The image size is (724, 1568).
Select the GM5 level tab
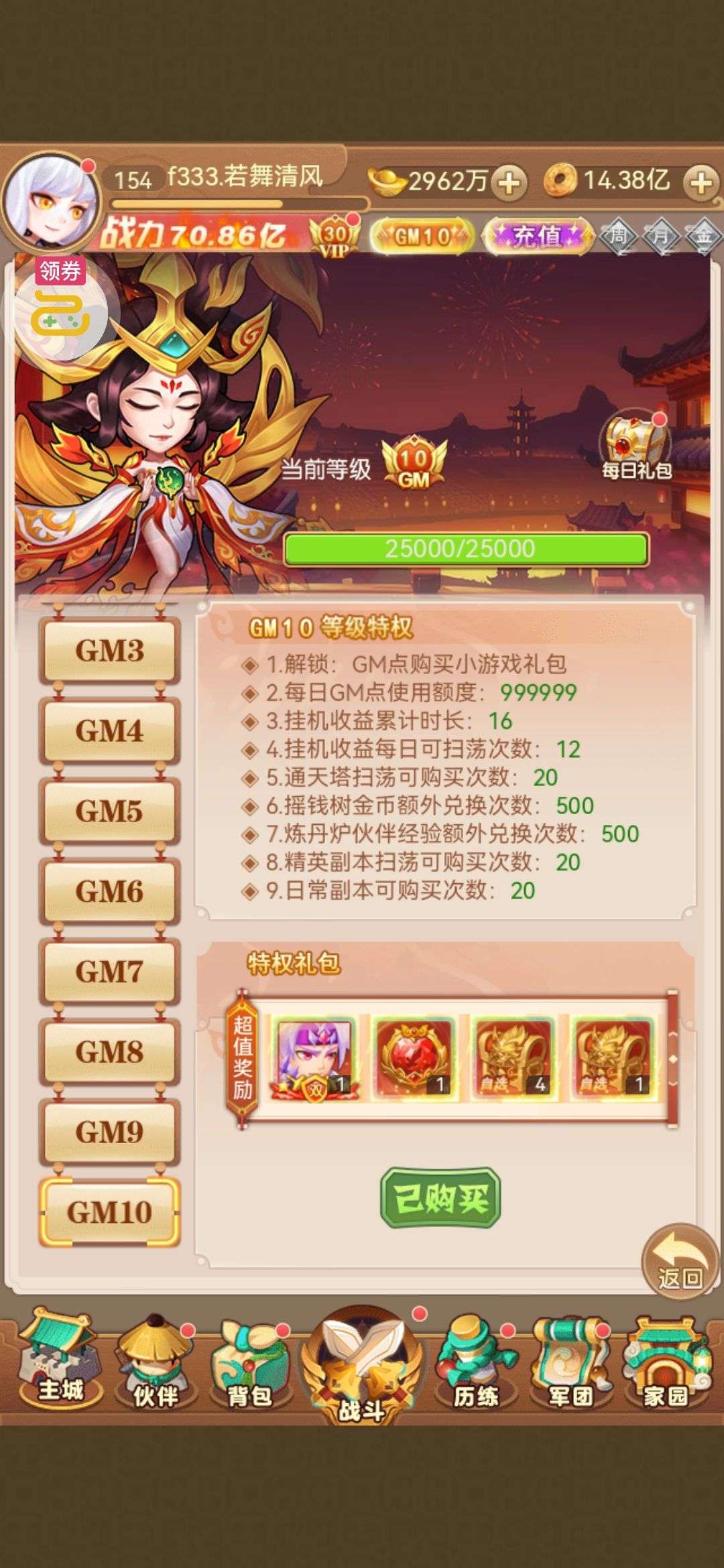click(109, 811)
